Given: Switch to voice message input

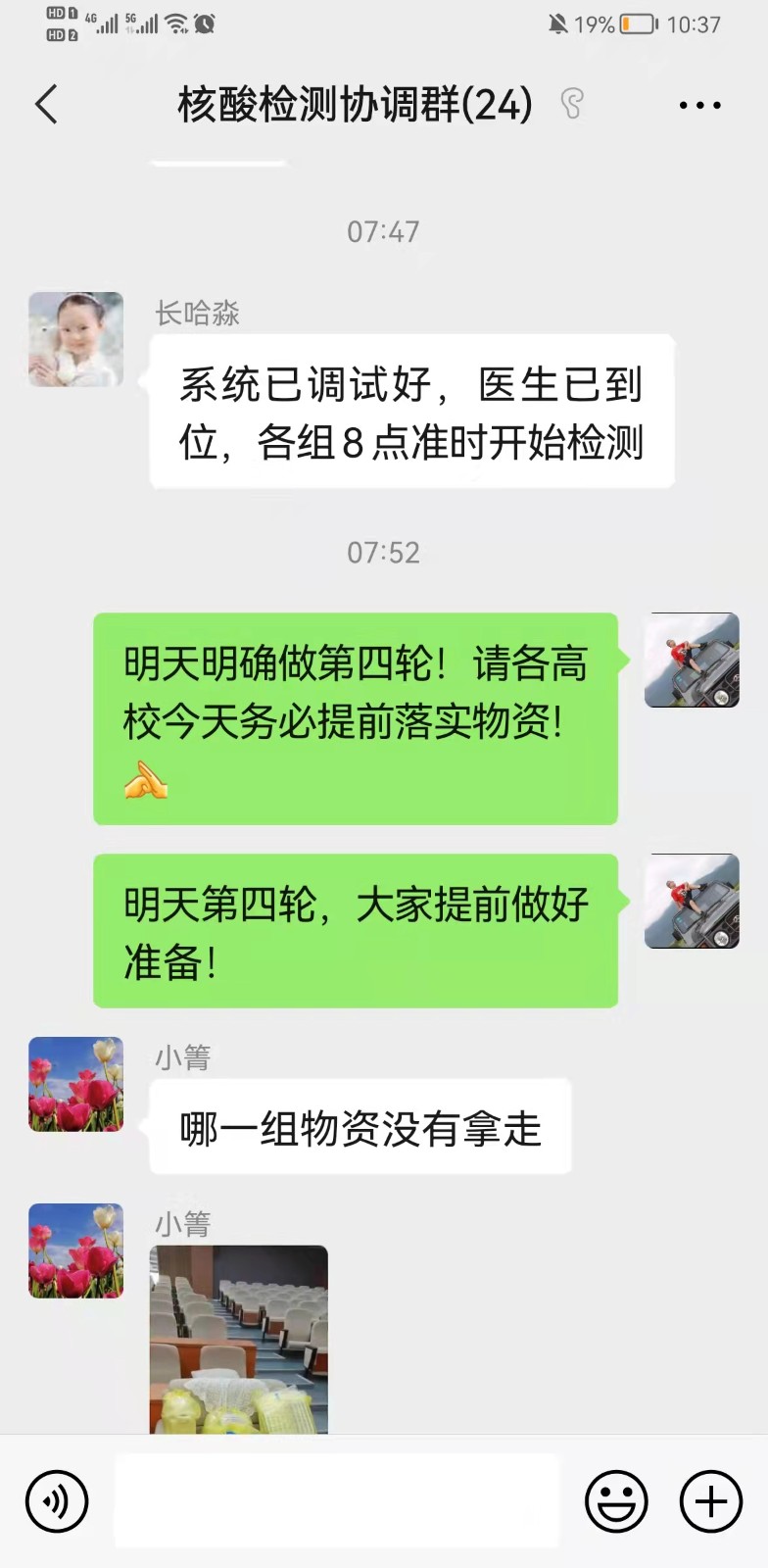Looking at the screenshot, I should click(57, 1500).
